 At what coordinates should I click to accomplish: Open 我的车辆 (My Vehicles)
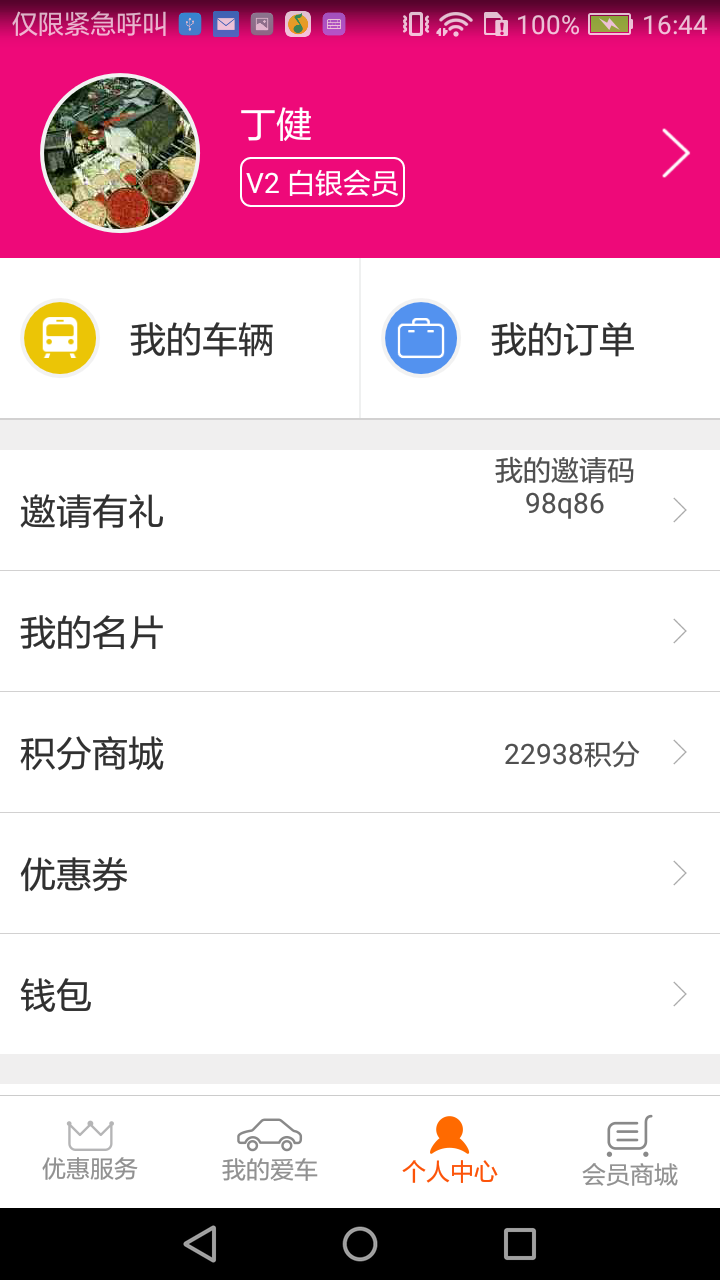click(180, 340)
